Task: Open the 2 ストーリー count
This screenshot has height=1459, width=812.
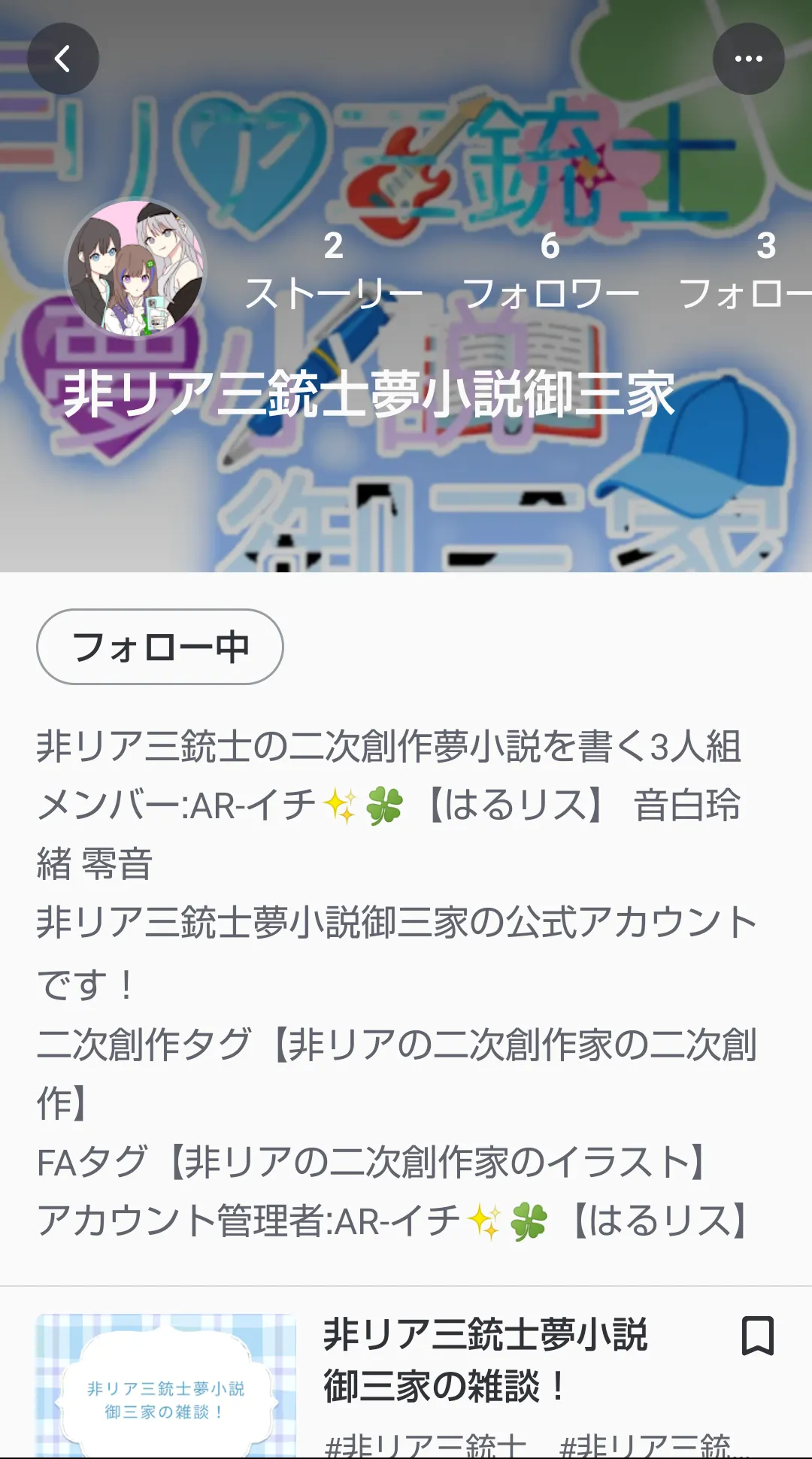Action: click(x=334, y=271)
